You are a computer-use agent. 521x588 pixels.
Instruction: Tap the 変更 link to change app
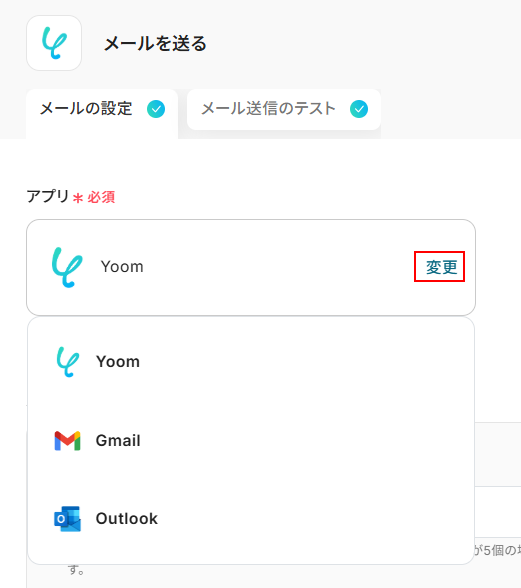[441, 267]
